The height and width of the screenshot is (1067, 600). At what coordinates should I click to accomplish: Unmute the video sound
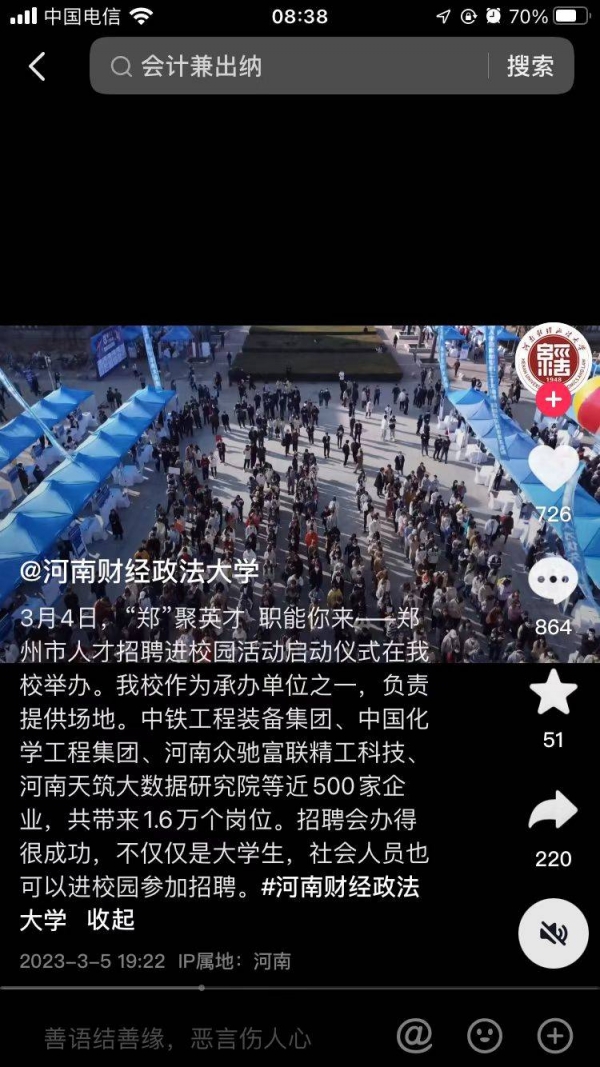tap(553, 933)
